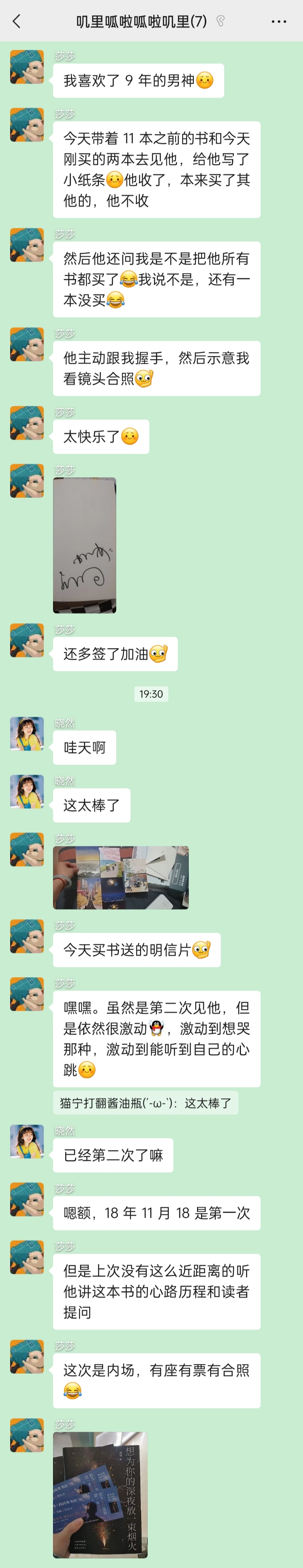Tap 晓然's avatar beside 已经第二次了嘛
The width and height of the screenshot is (303, 1568).
[x=27, y=1141]
